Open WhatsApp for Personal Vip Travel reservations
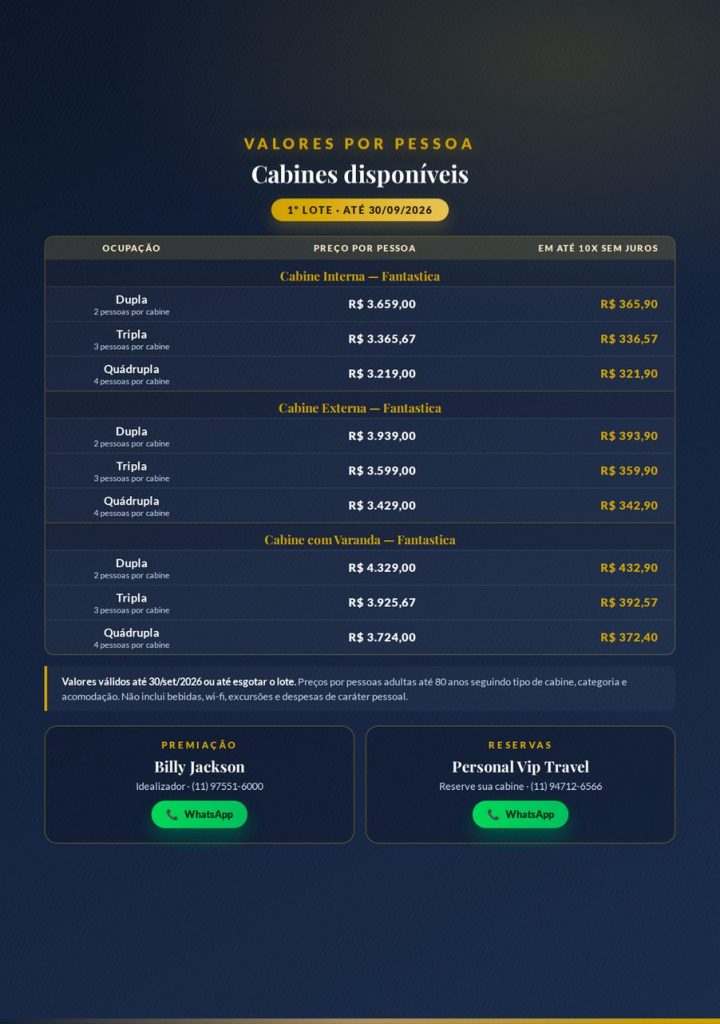The width and height of the screenshot is (720, 1024). click(x=520, y=814)
